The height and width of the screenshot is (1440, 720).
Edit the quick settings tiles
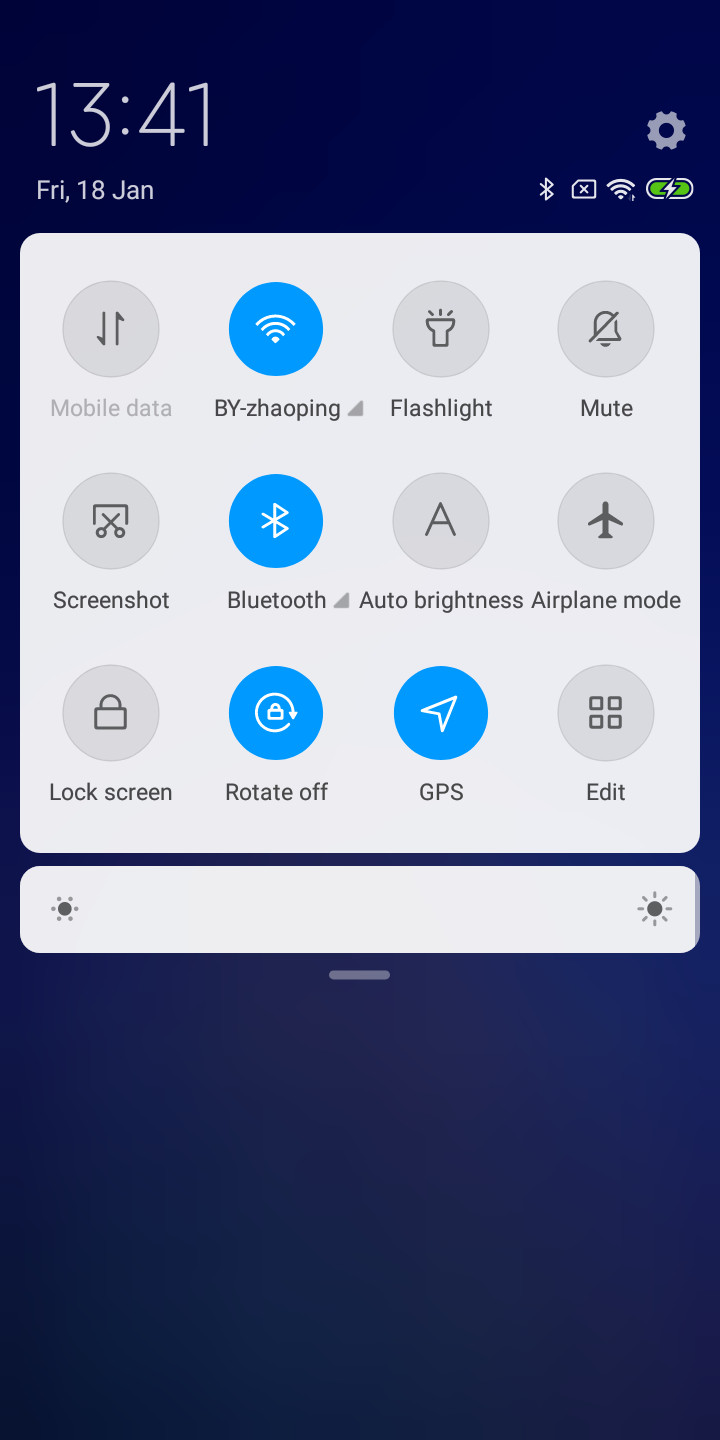[x=606, y=713]
